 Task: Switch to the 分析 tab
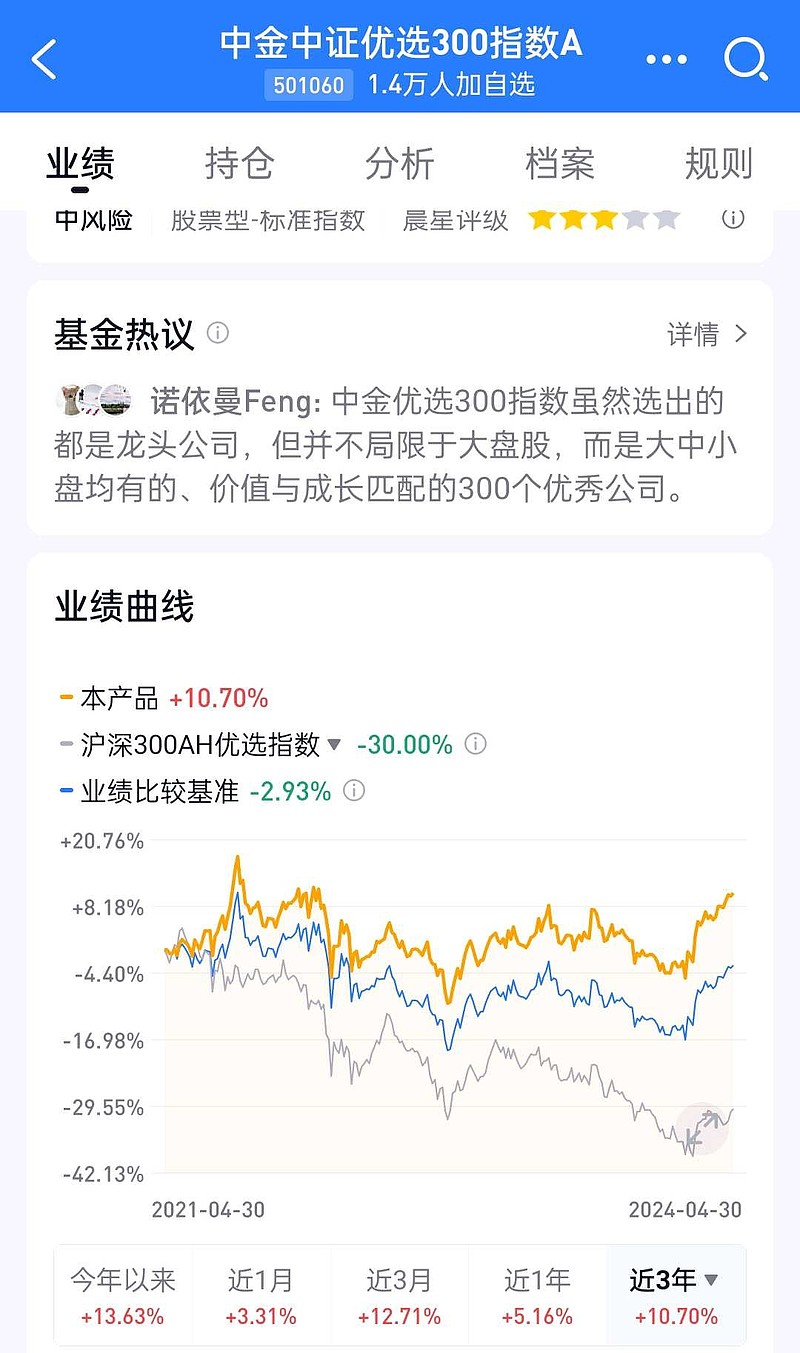click(x=399, y=163)
